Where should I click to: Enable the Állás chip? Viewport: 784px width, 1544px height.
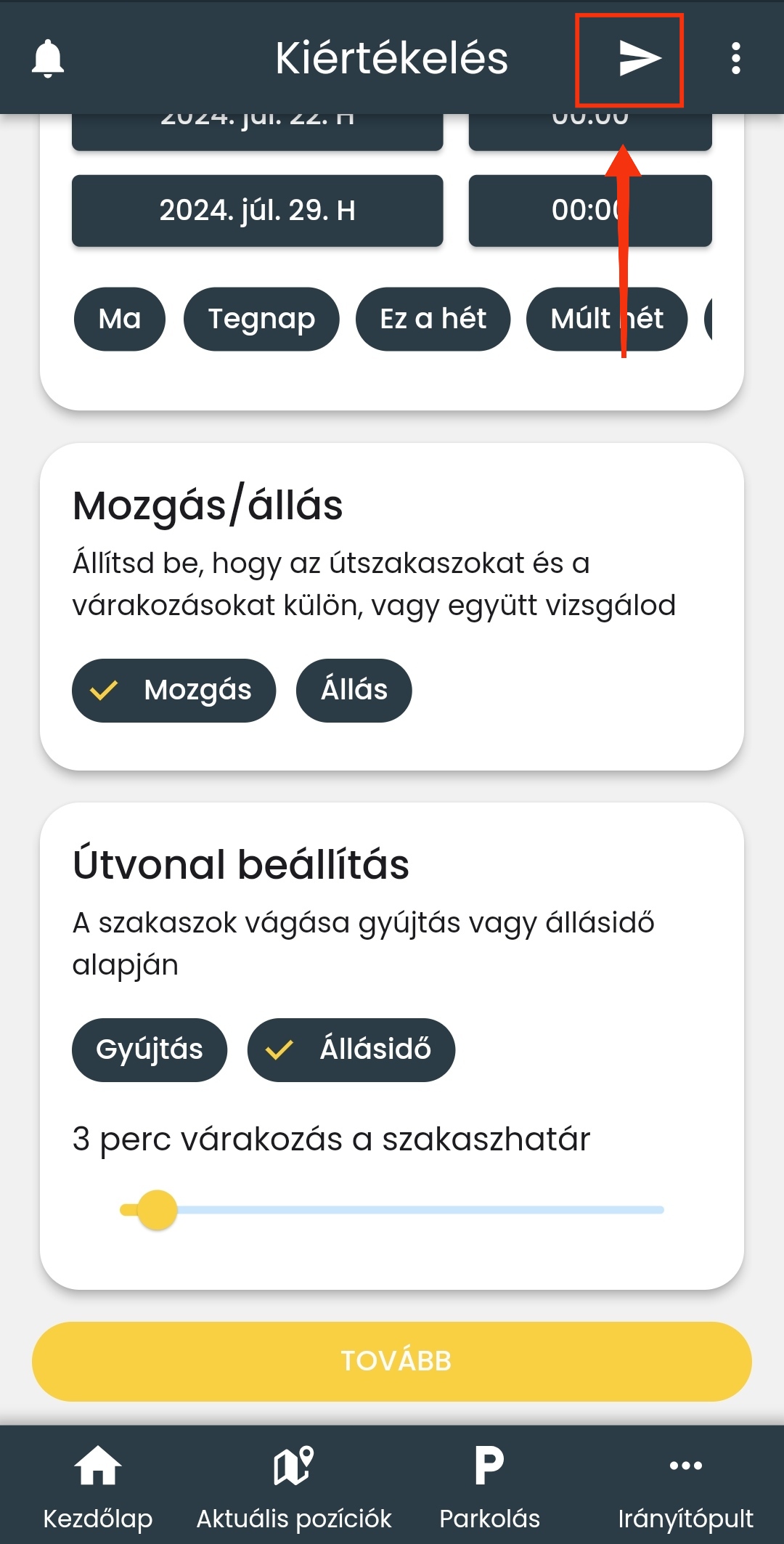(354, 690)
